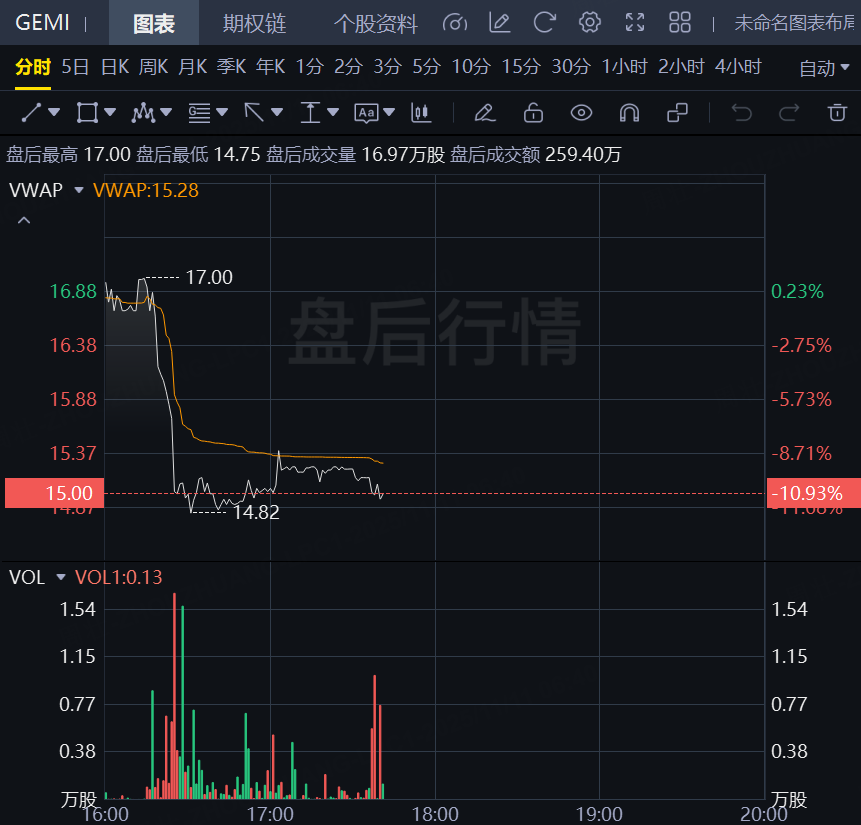Open the VOL indicator dropdown
The height and width of the screenshot is (825, 861).
[x=60, y=577]
